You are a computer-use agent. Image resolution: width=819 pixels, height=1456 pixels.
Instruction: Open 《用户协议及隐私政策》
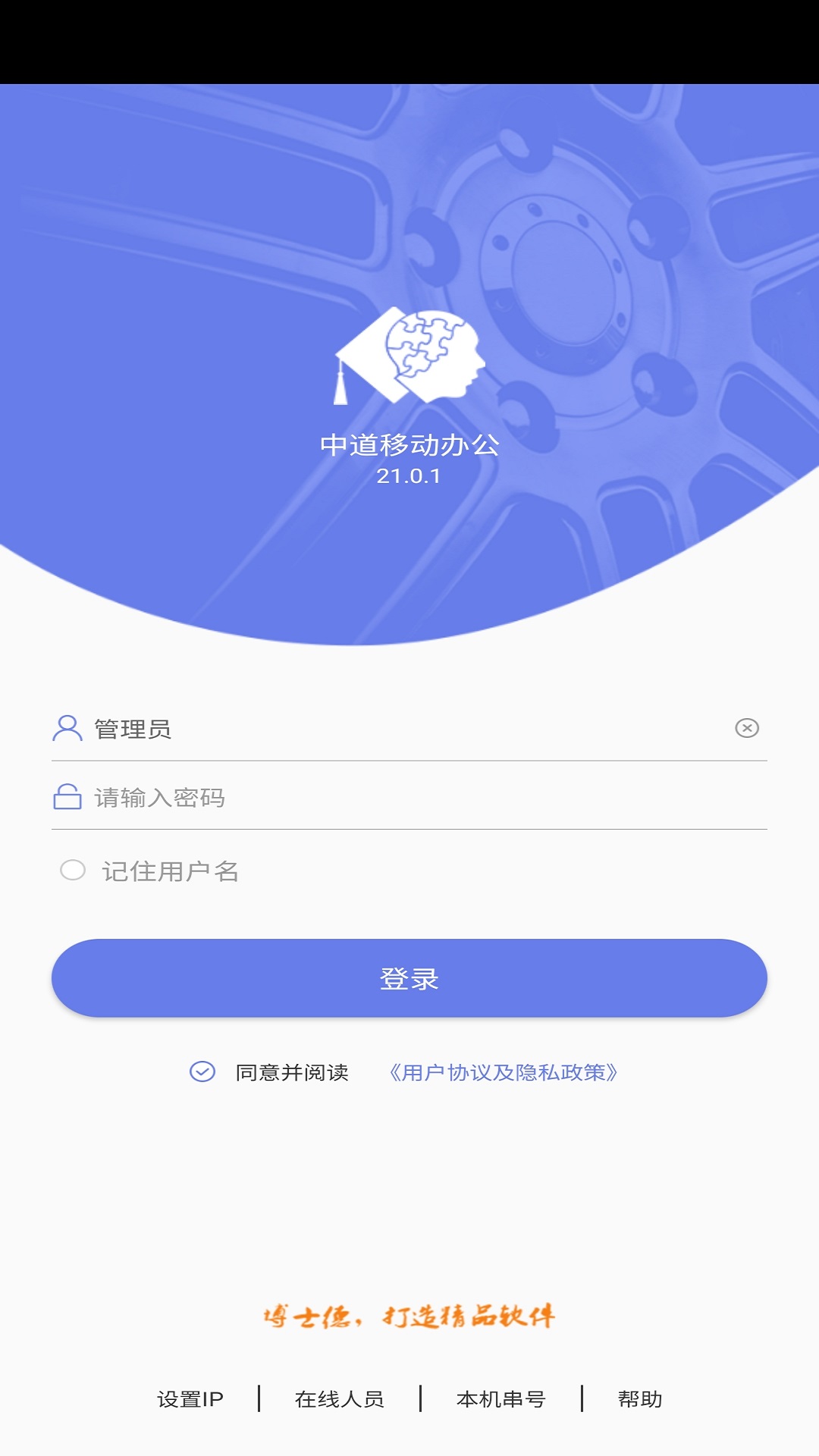[x=504, y=1073]
